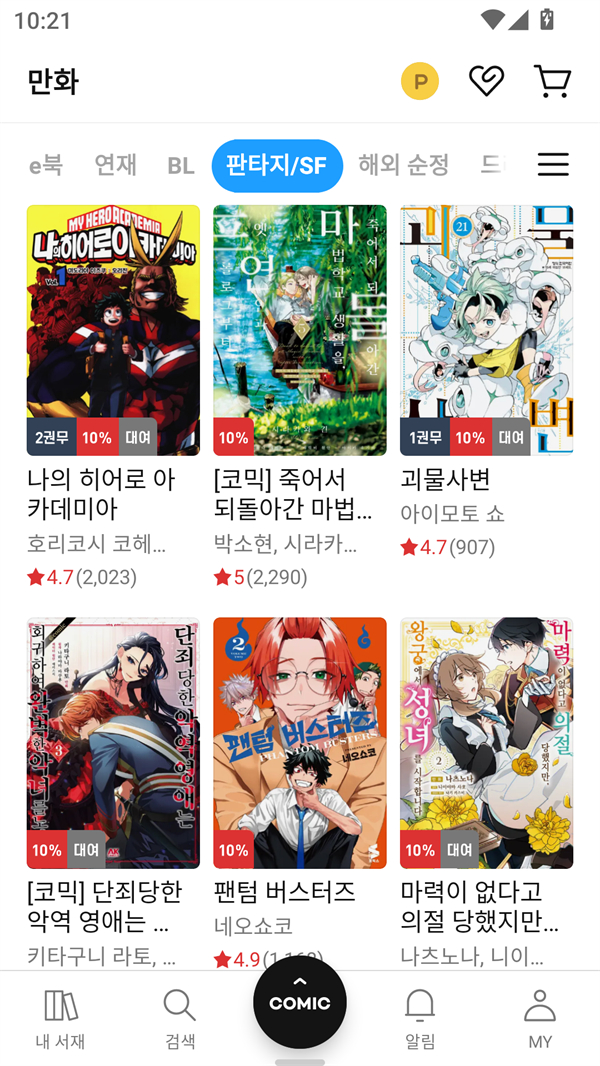Viewport: 600px width, 1066px height.
Task: Tap the COMIC floating button
Action: pos(300,1002)
